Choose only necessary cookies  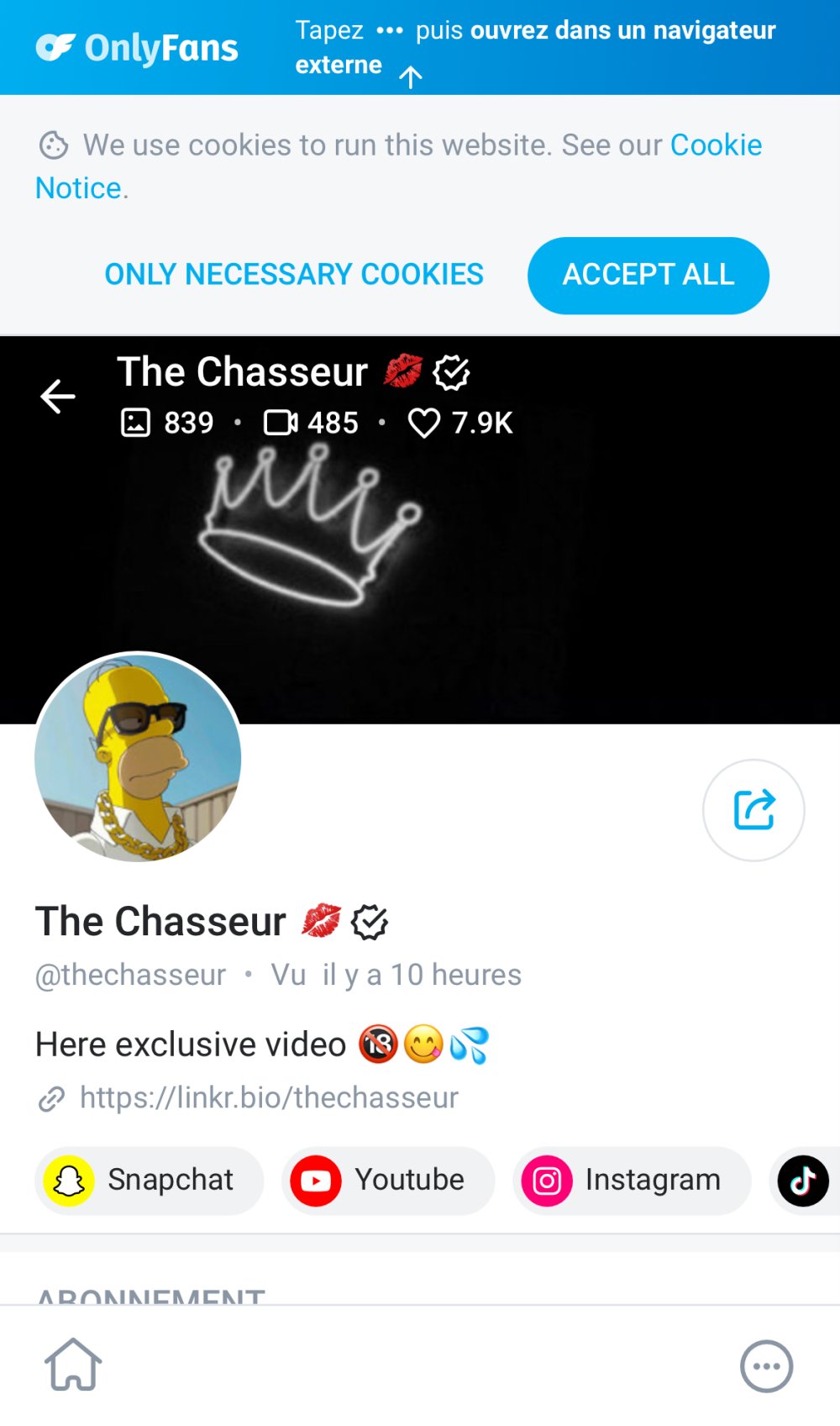tap(293, 275)
